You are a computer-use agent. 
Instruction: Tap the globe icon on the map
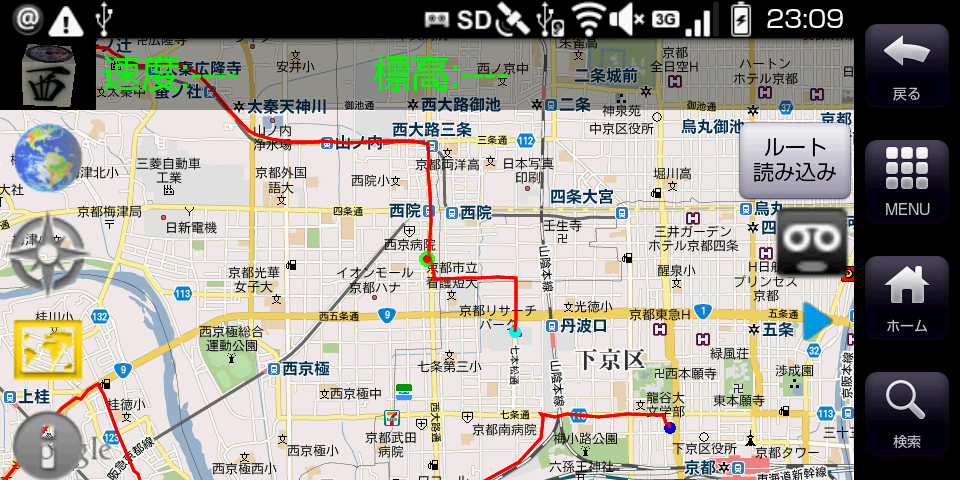click(47, 159)
